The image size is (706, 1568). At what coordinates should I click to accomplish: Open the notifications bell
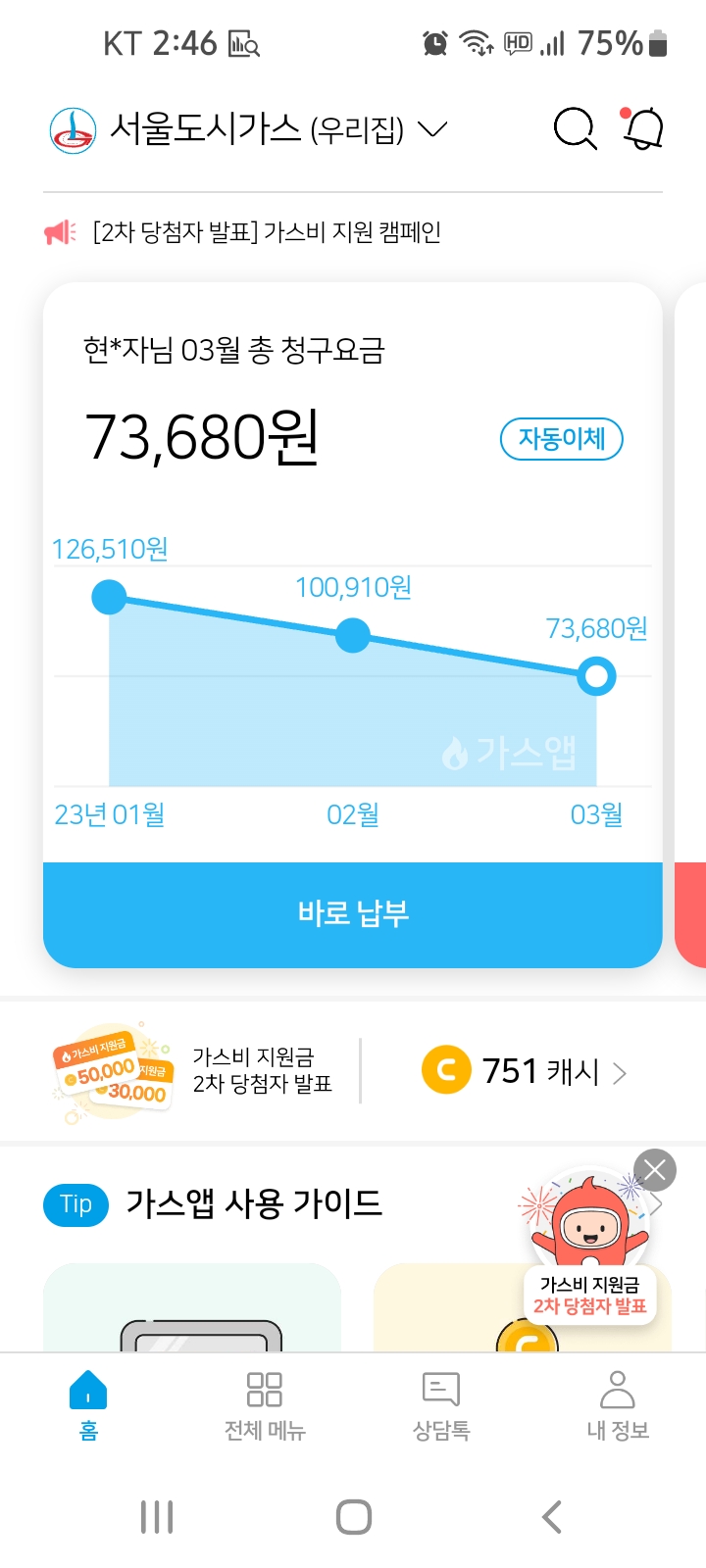click(x=643, y=128)
